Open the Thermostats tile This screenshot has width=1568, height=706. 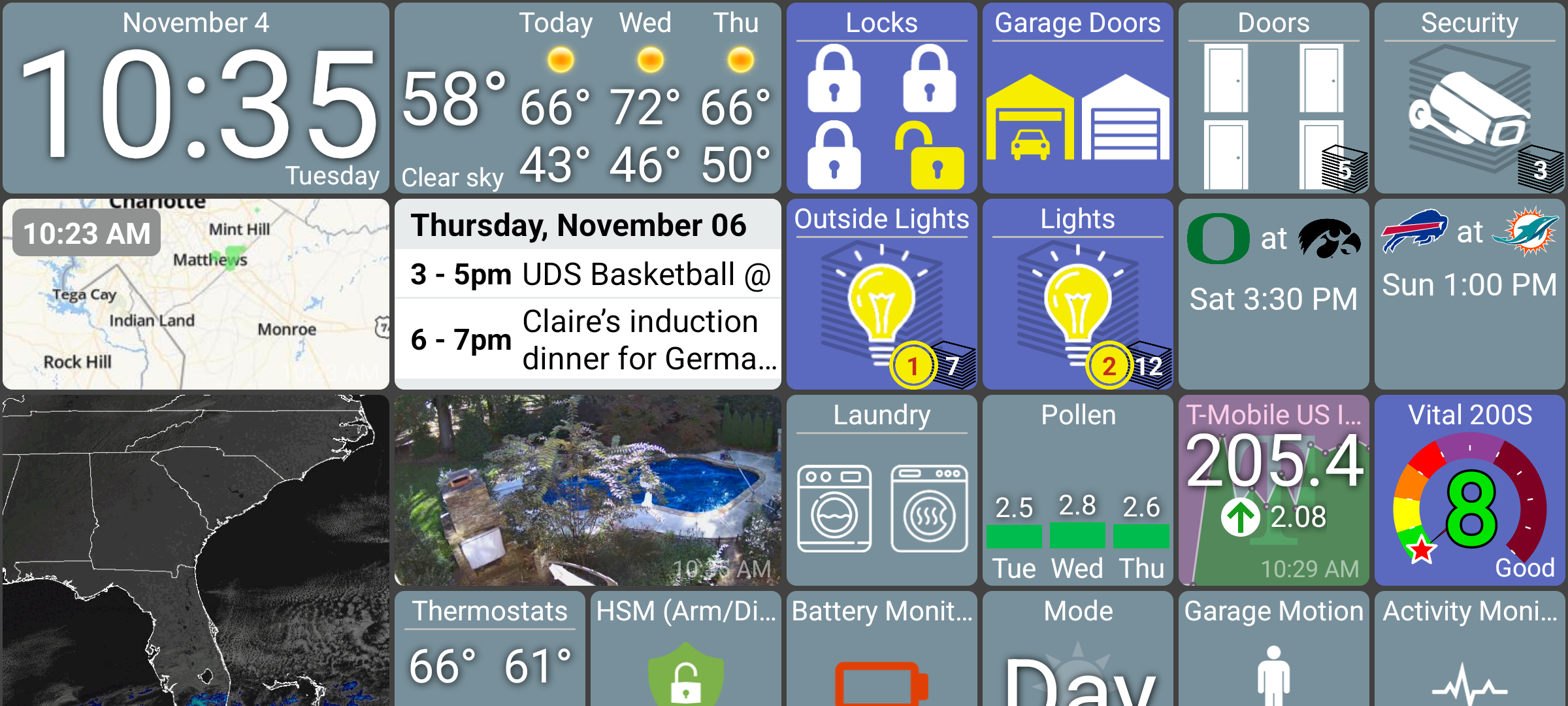click(489, 648)
